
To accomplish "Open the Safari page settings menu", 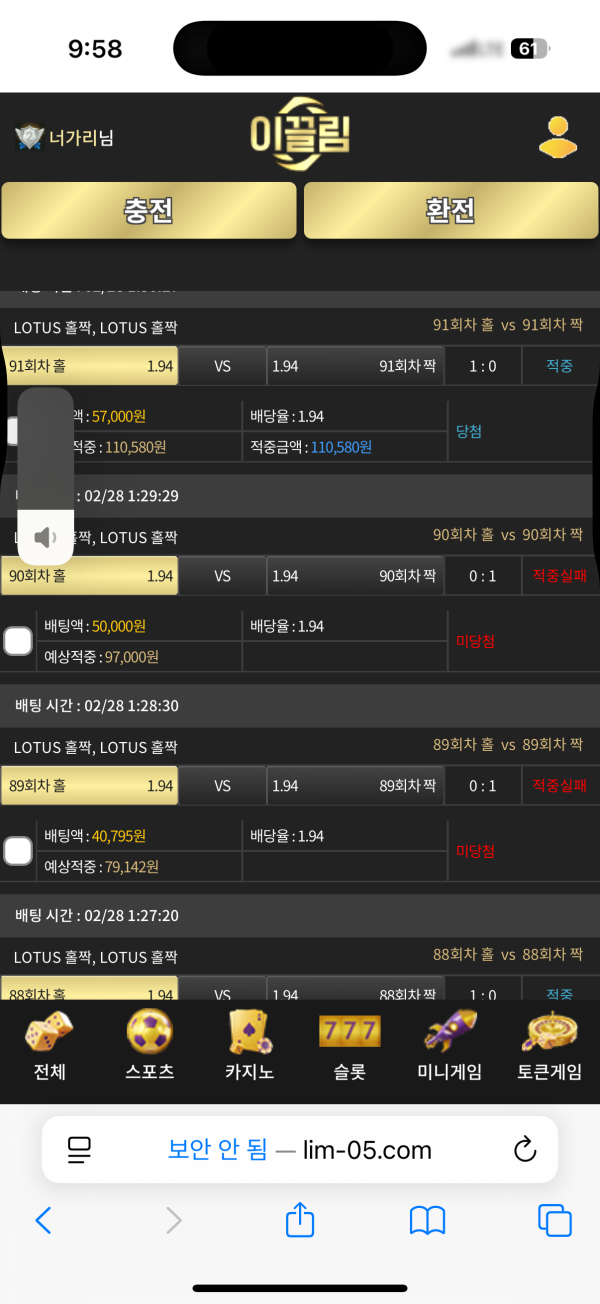I will [x=79, y=1150].
